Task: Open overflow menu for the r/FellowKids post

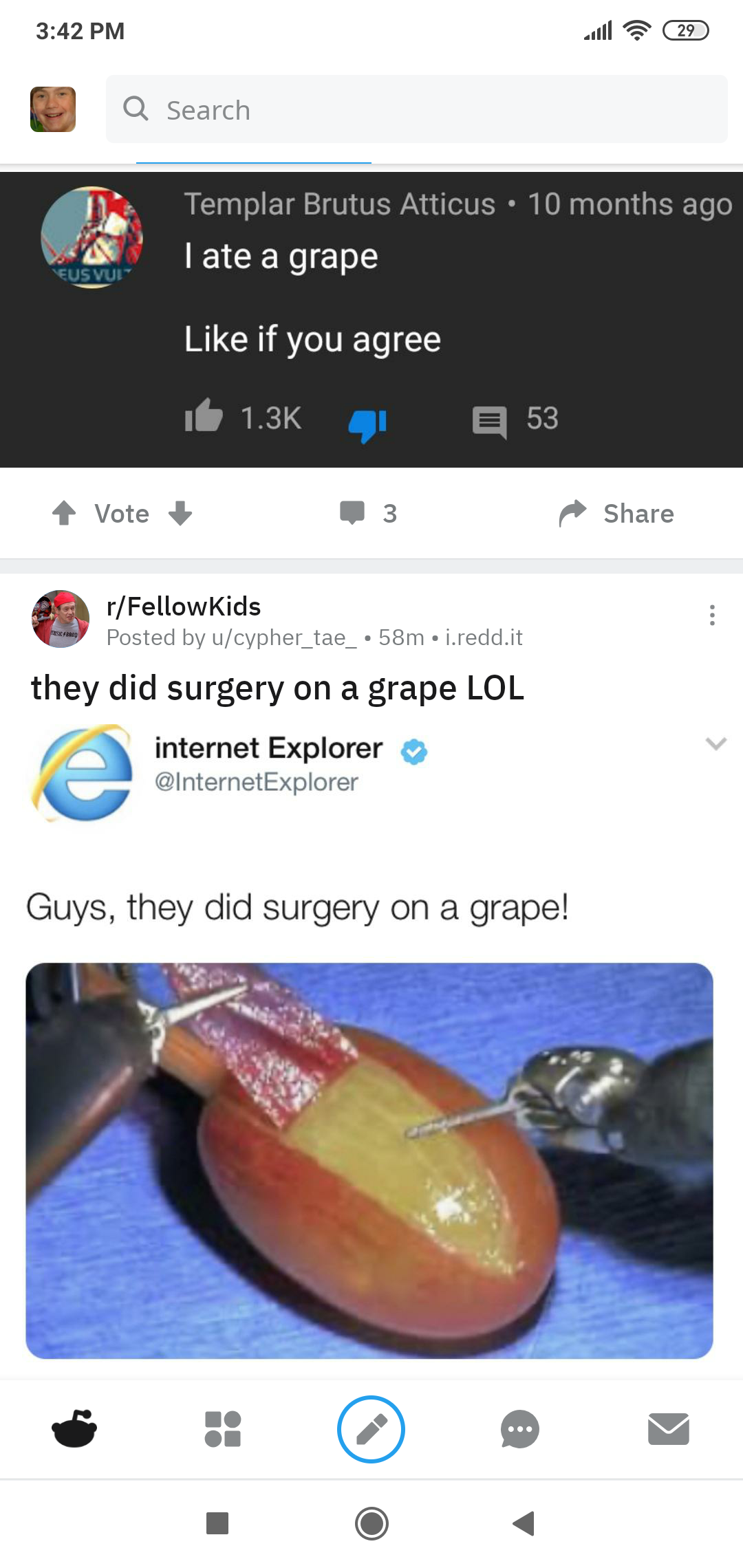Action: [712, 615]
